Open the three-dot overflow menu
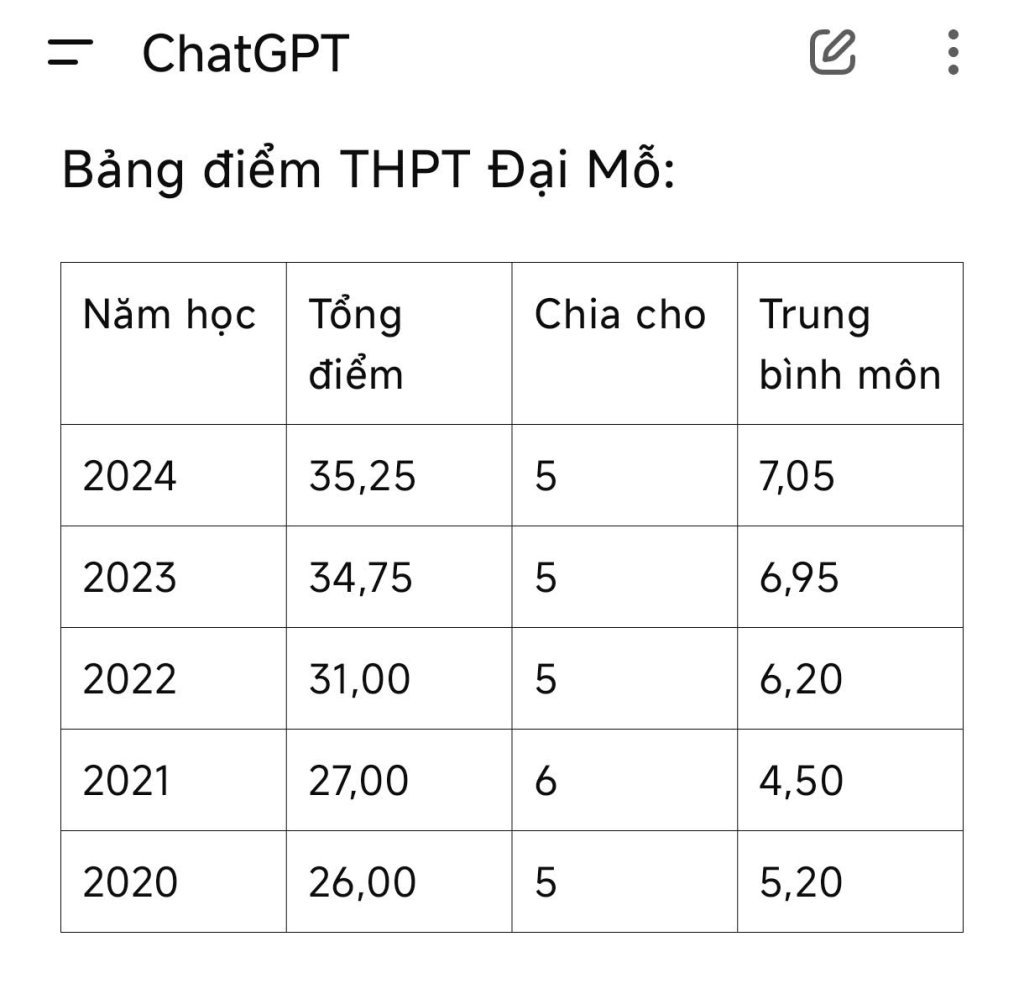Image resolution: width=1024 pixels, height=994 pixels. coord(952,52)
